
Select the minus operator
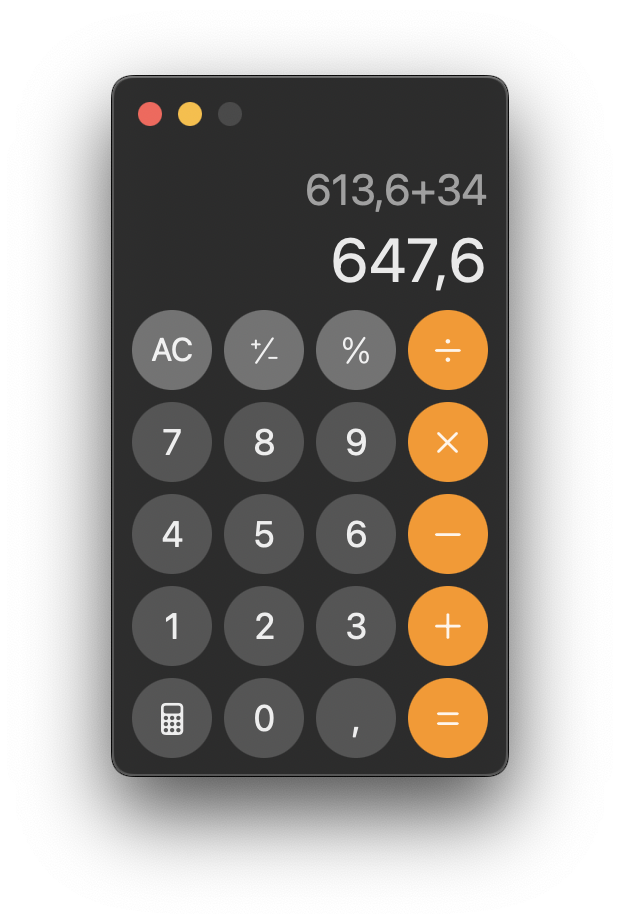click(448, 534)
